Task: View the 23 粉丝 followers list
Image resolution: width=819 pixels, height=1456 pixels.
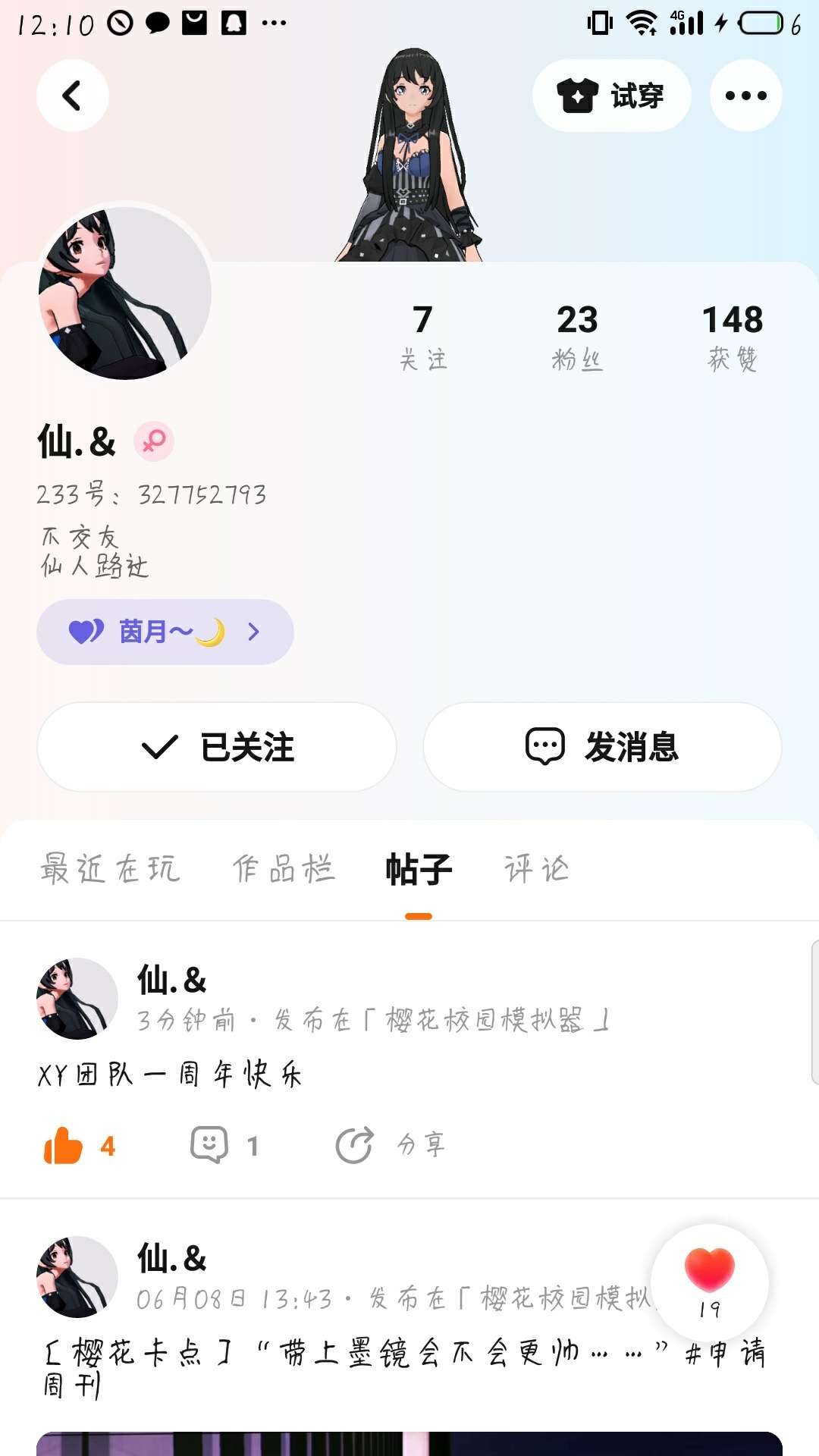Action: point(577,336)
